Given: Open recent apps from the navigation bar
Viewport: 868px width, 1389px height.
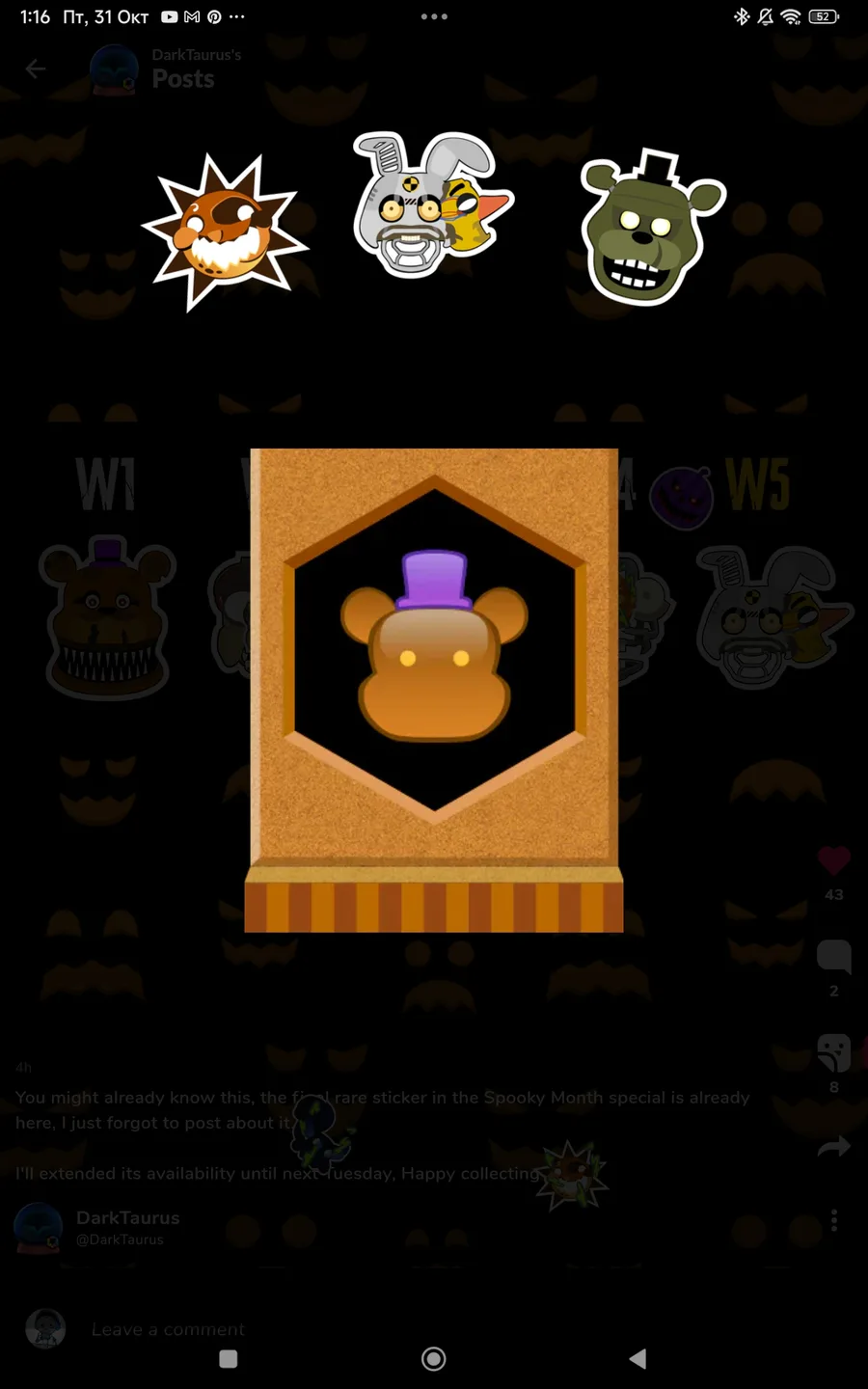Looking at the screenshot, I should pyautogui.click(x=229, y=1359).
